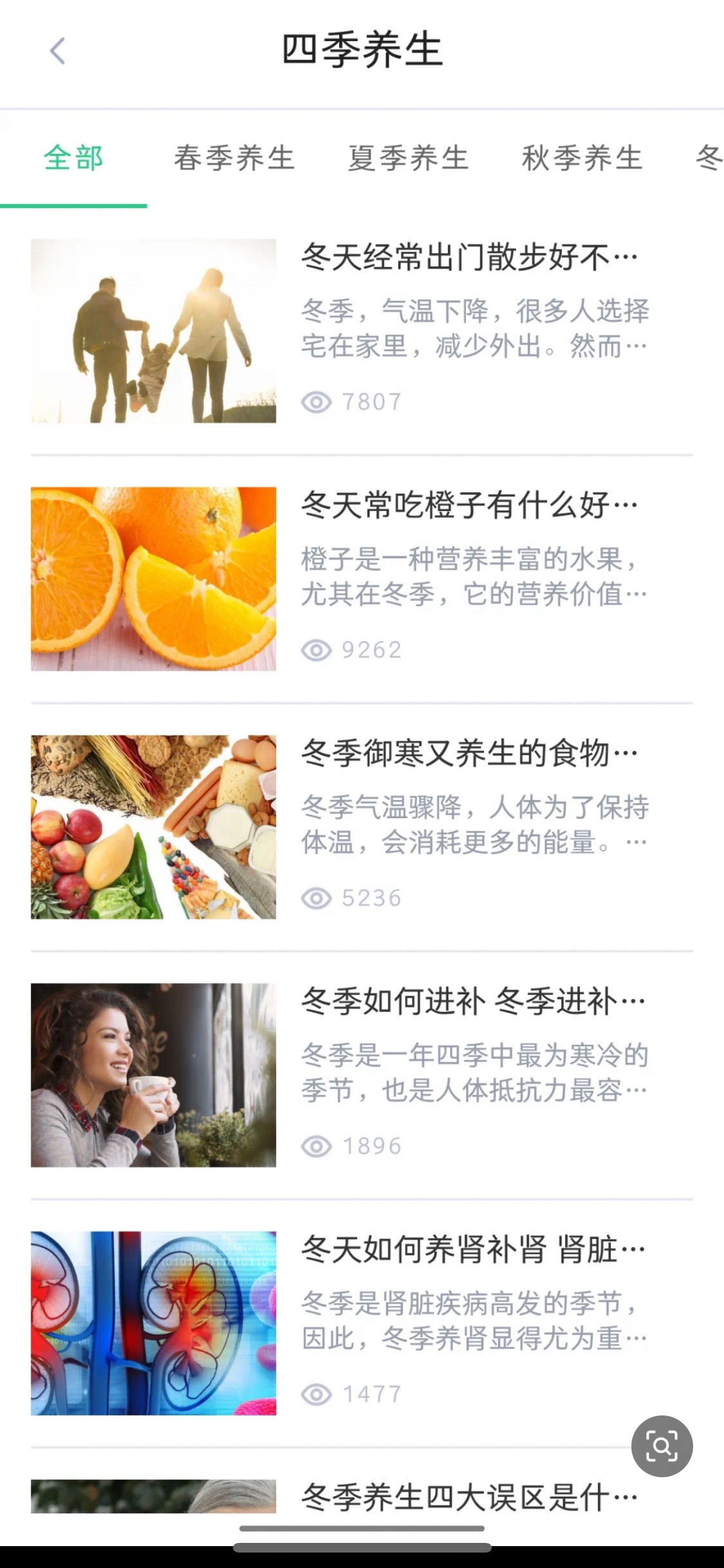Viewport: 724px width, 1568px height.
Task: Open article 冬天常吃橙子有什么好
Action: coord(470,506)
